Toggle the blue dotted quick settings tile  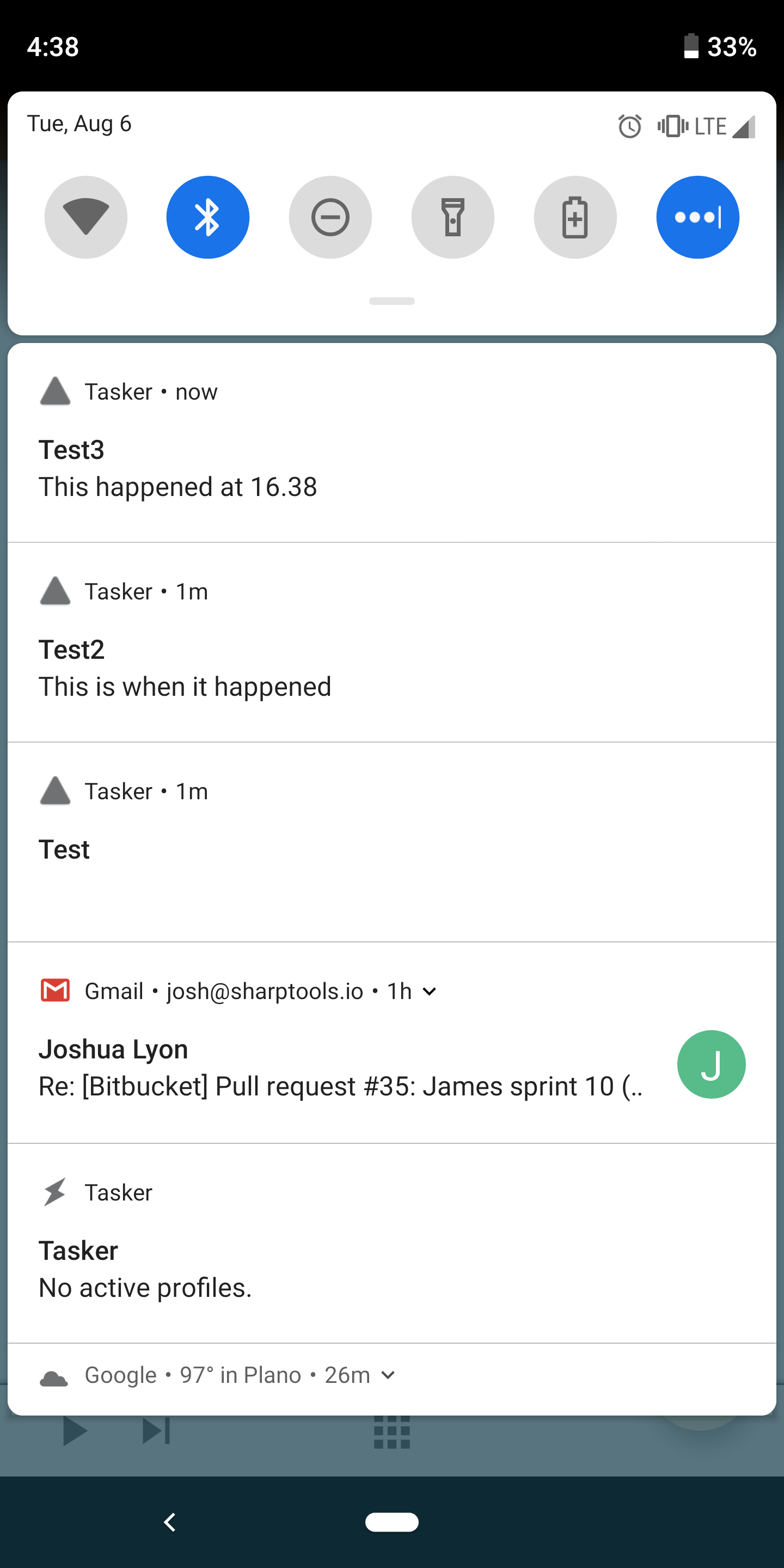pos(697,217)
